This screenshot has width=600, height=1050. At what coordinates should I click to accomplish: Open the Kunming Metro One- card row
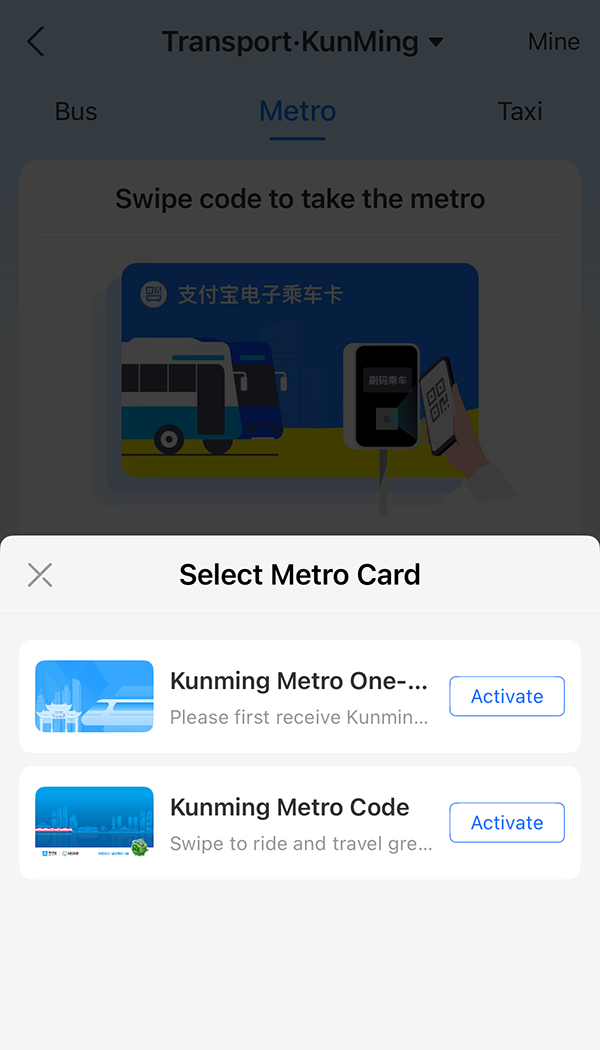(x=298, y=696)
